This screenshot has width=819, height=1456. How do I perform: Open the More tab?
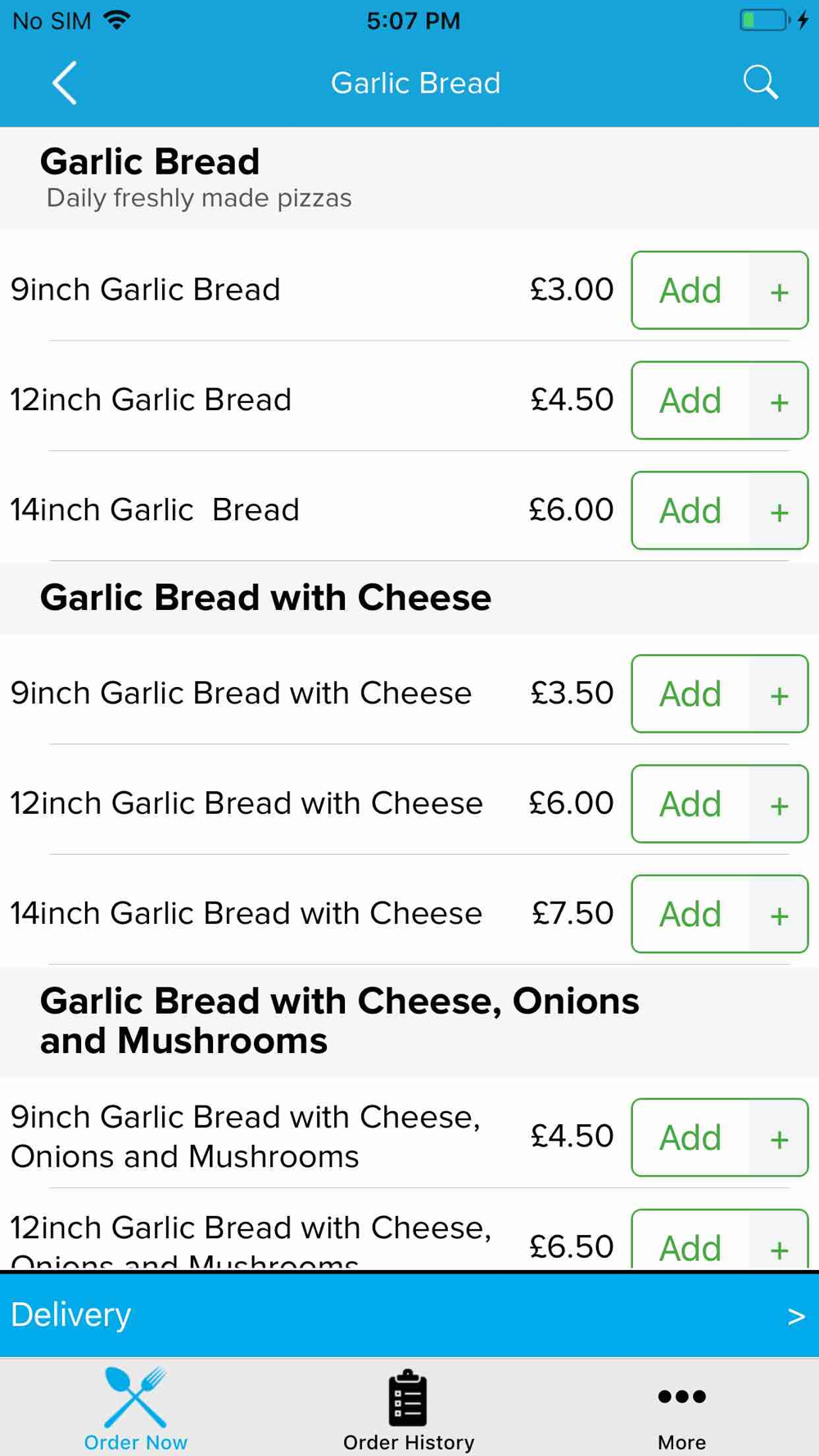point(681,1409)
